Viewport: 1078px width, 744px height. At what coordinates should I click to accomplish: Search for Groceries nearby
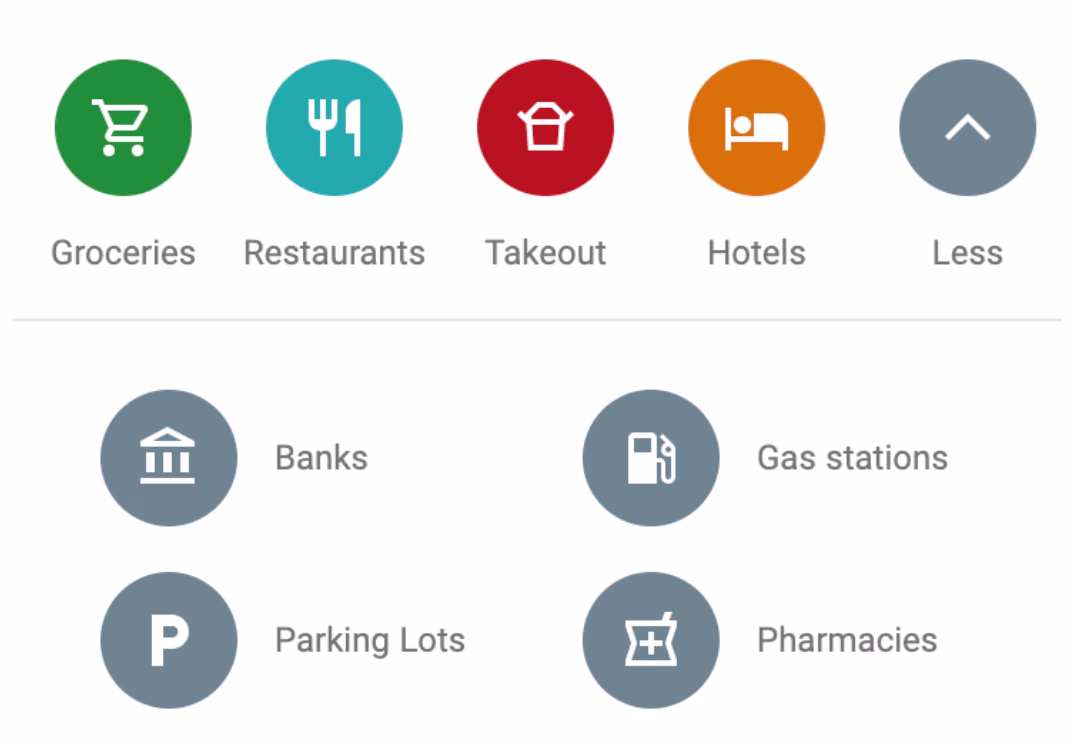tap(123, 128)
